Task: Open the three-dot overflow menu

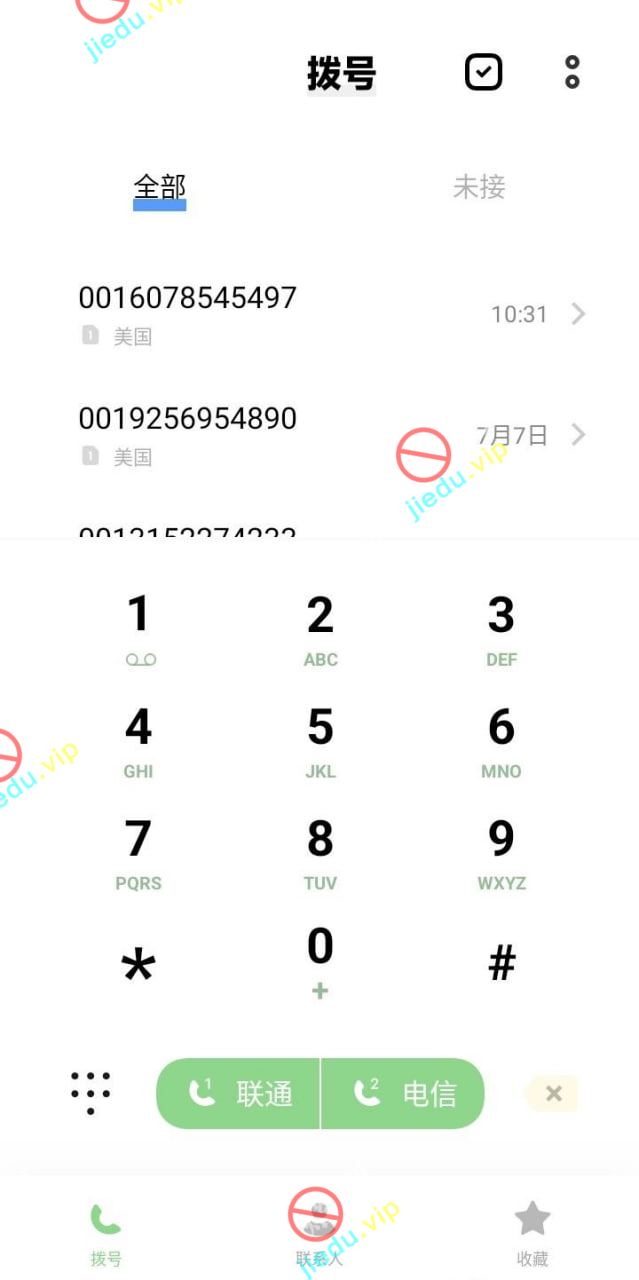Action: click(572, 73)
